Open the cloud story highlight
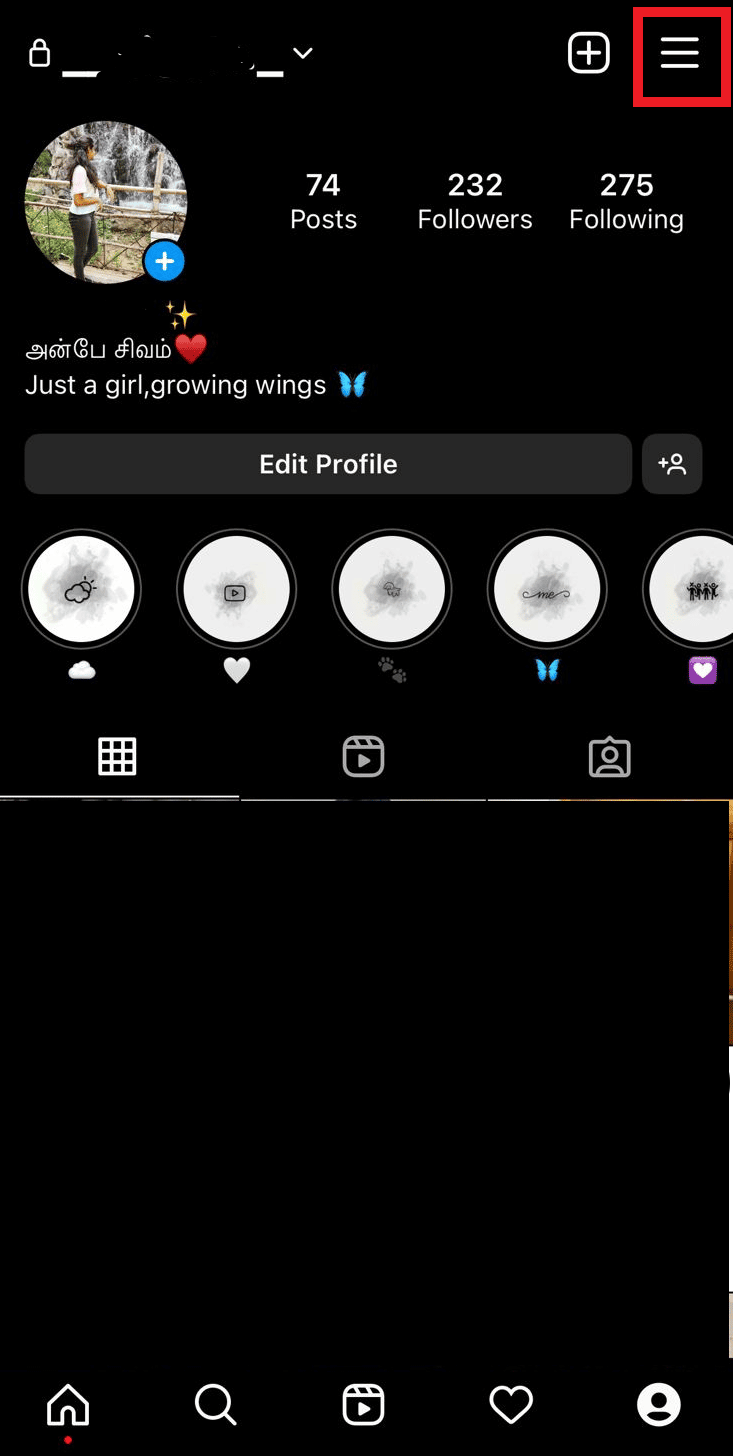Viewport: 740px width, 1456px height. (x=81, y=590)
